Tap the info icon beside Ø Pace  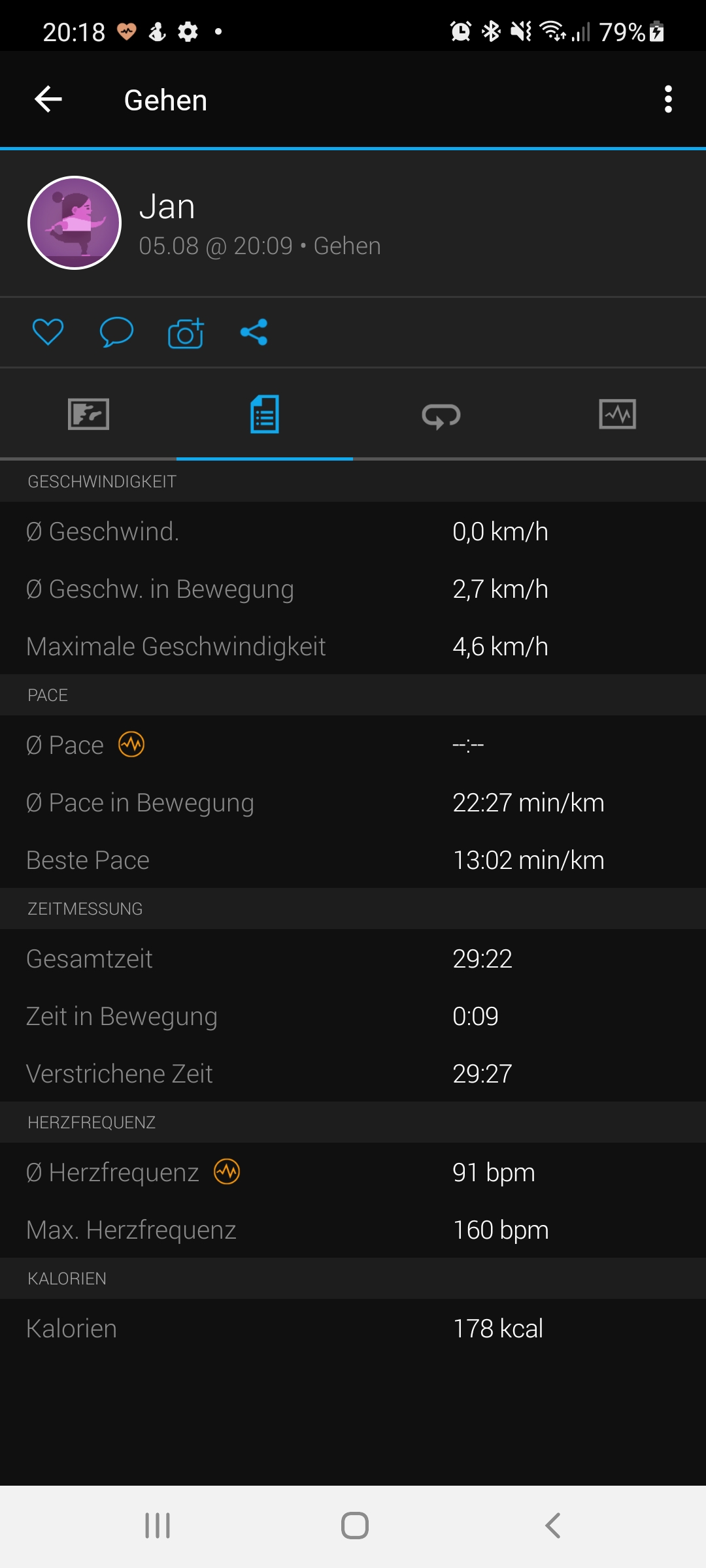(131, 744)
